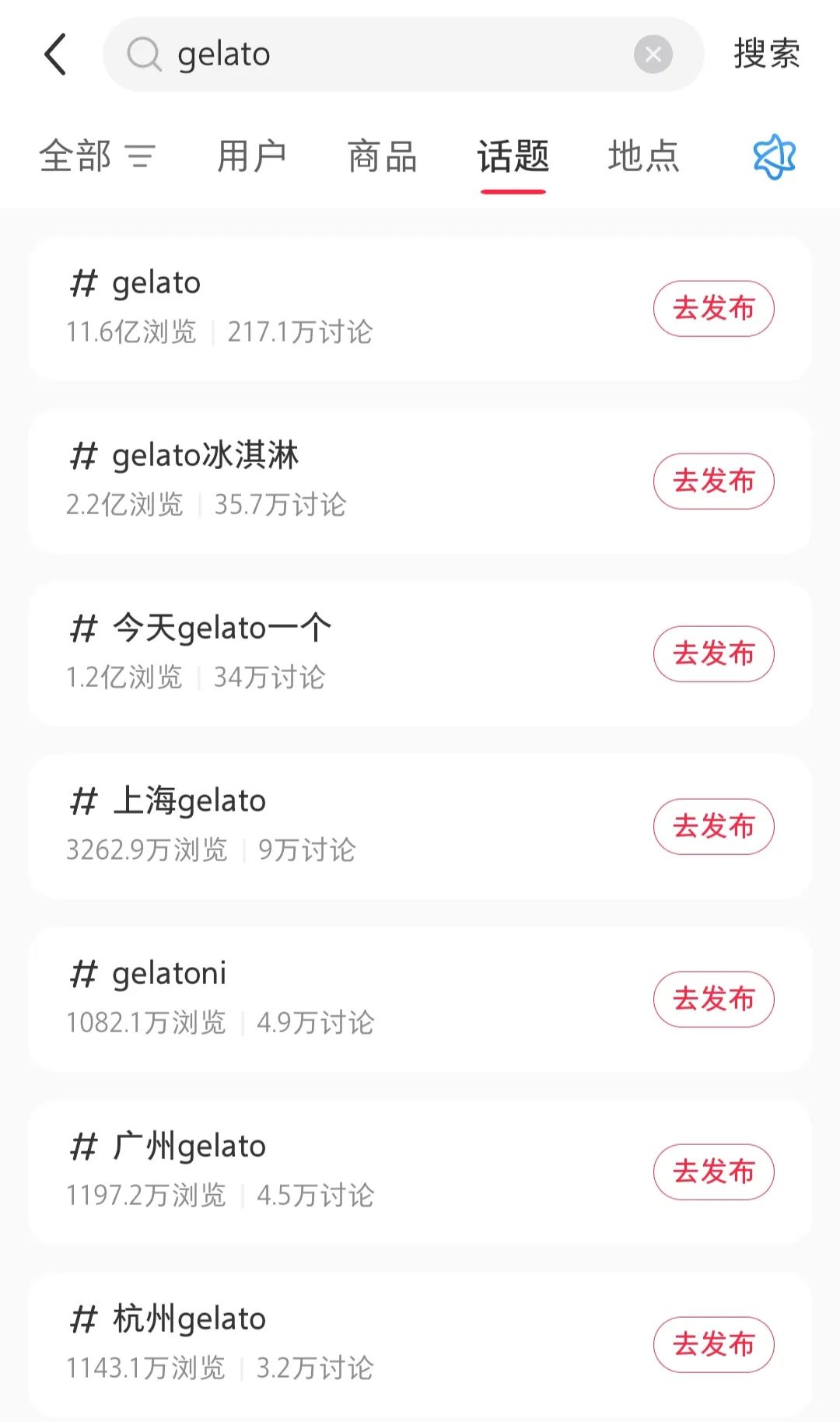Tap 去发布 for 广州gelato
The image size is (840, 1422).
[x=714, y=1172]
